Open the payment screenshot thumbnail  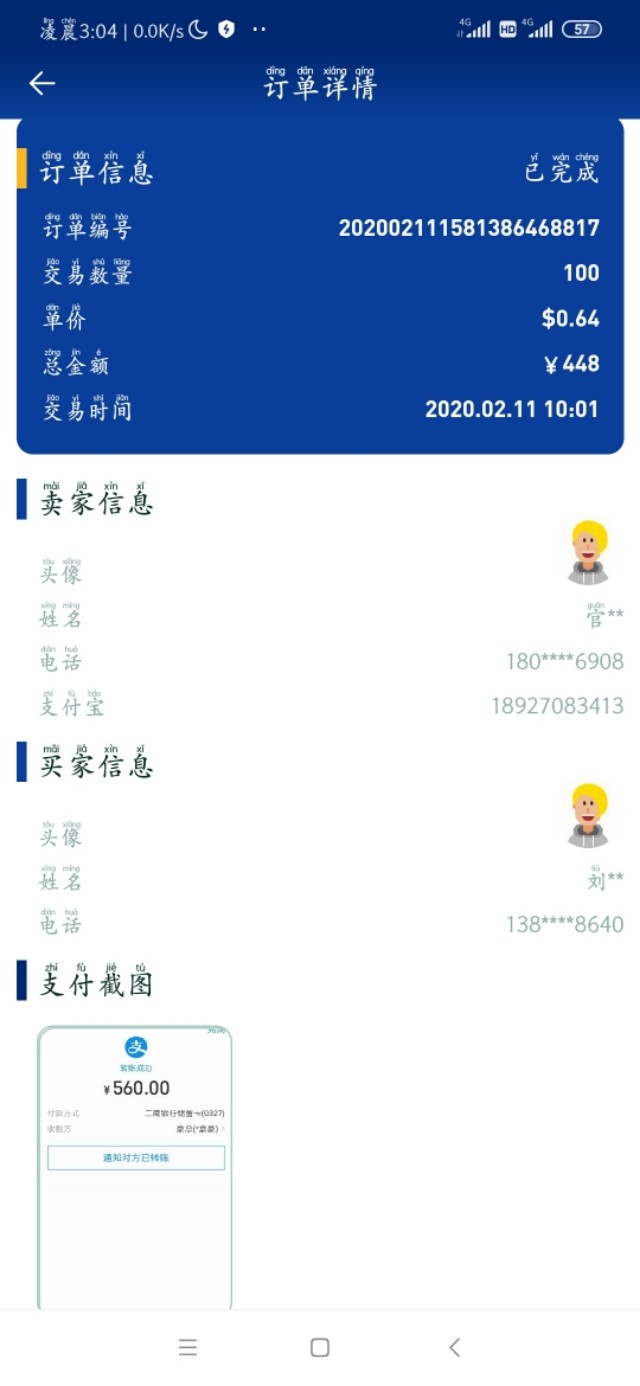pyautogui.click(x=135, y=1166)
